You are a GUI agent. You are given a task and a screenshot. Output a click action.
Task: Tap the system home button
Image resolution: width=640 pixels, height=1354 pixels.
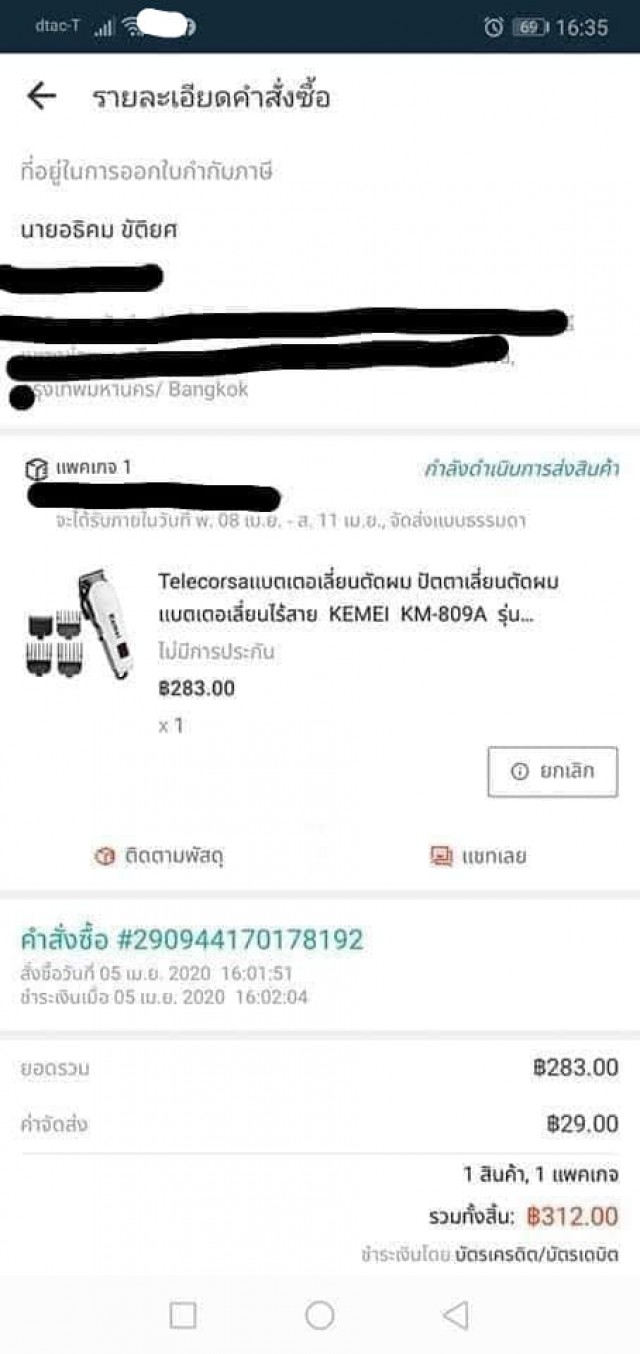click(319, 1315)
